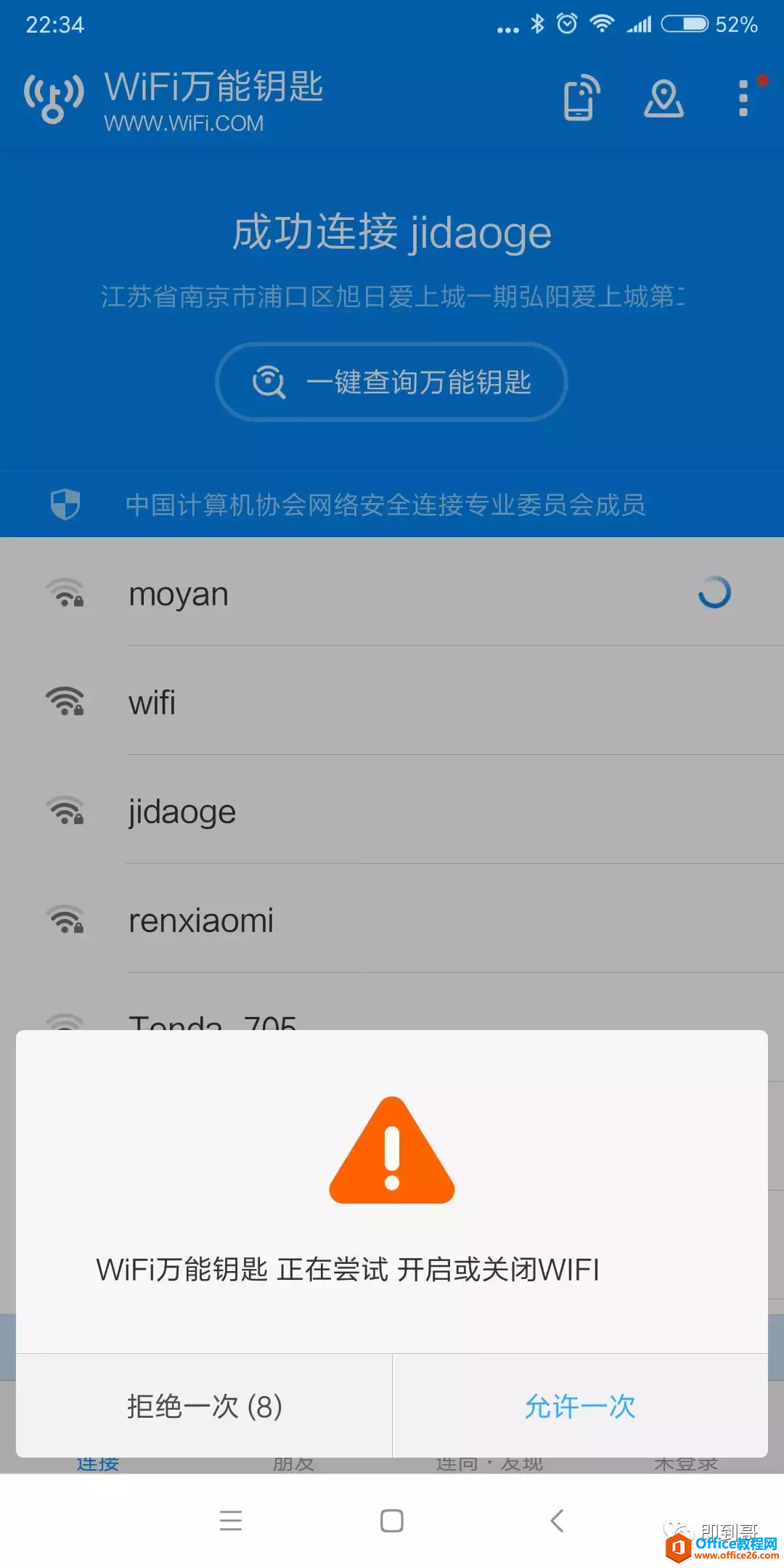The height and width of the screenshot is (1568, 784).
Task: Go to the system home screen
Action: [392, 1520]
